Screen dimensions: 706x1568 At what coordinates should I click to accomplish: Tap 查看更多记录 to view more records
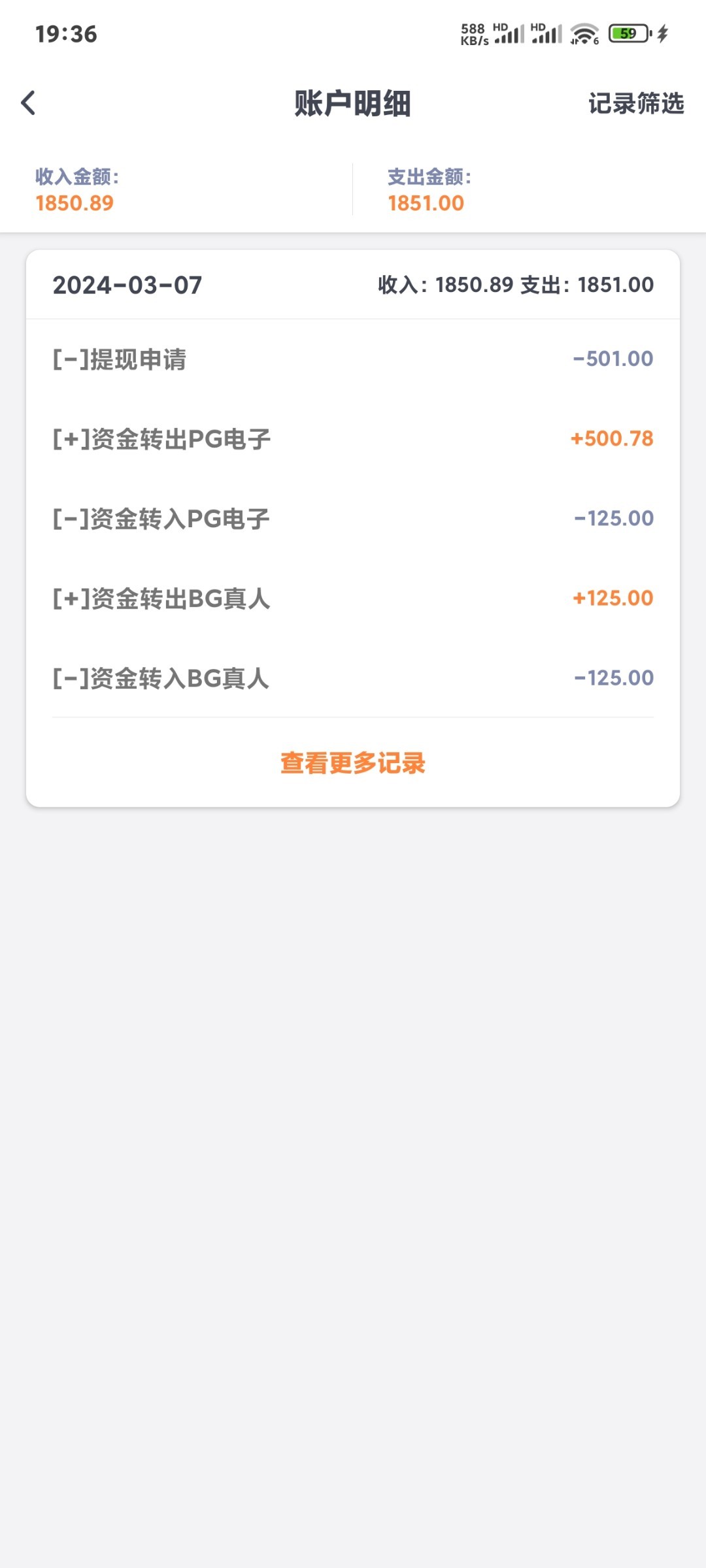tap(353, 763)
